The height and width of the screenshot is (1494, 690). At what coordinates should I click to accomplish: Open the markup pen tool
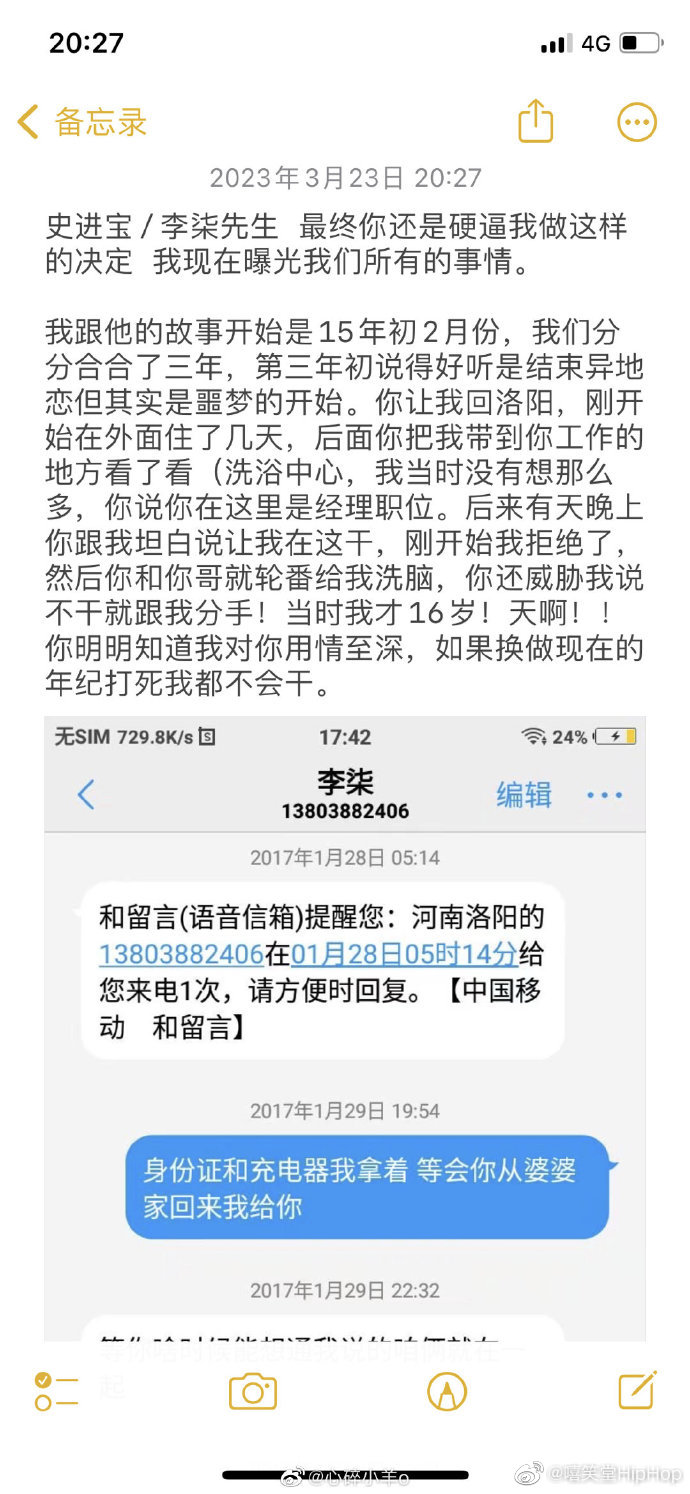click(447, 1391)
